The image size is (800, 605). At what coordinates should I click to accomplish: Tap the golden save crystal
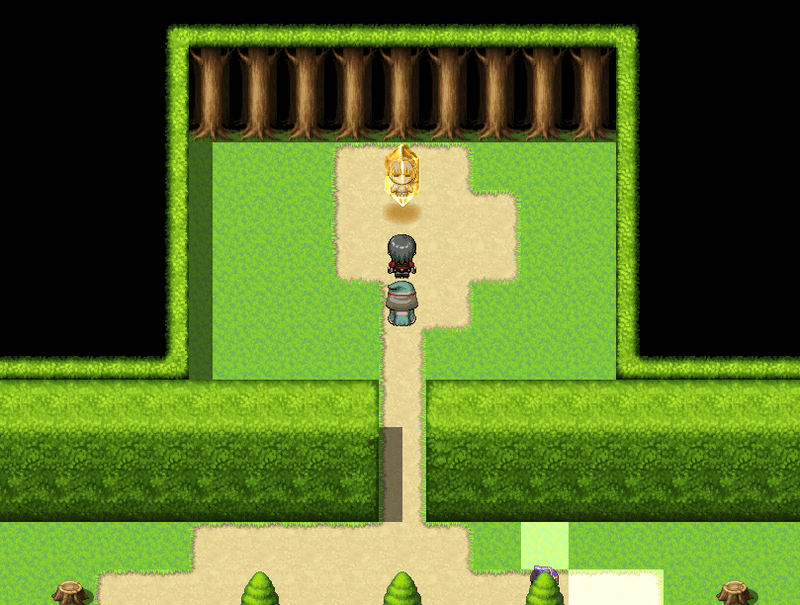[401, 175]
